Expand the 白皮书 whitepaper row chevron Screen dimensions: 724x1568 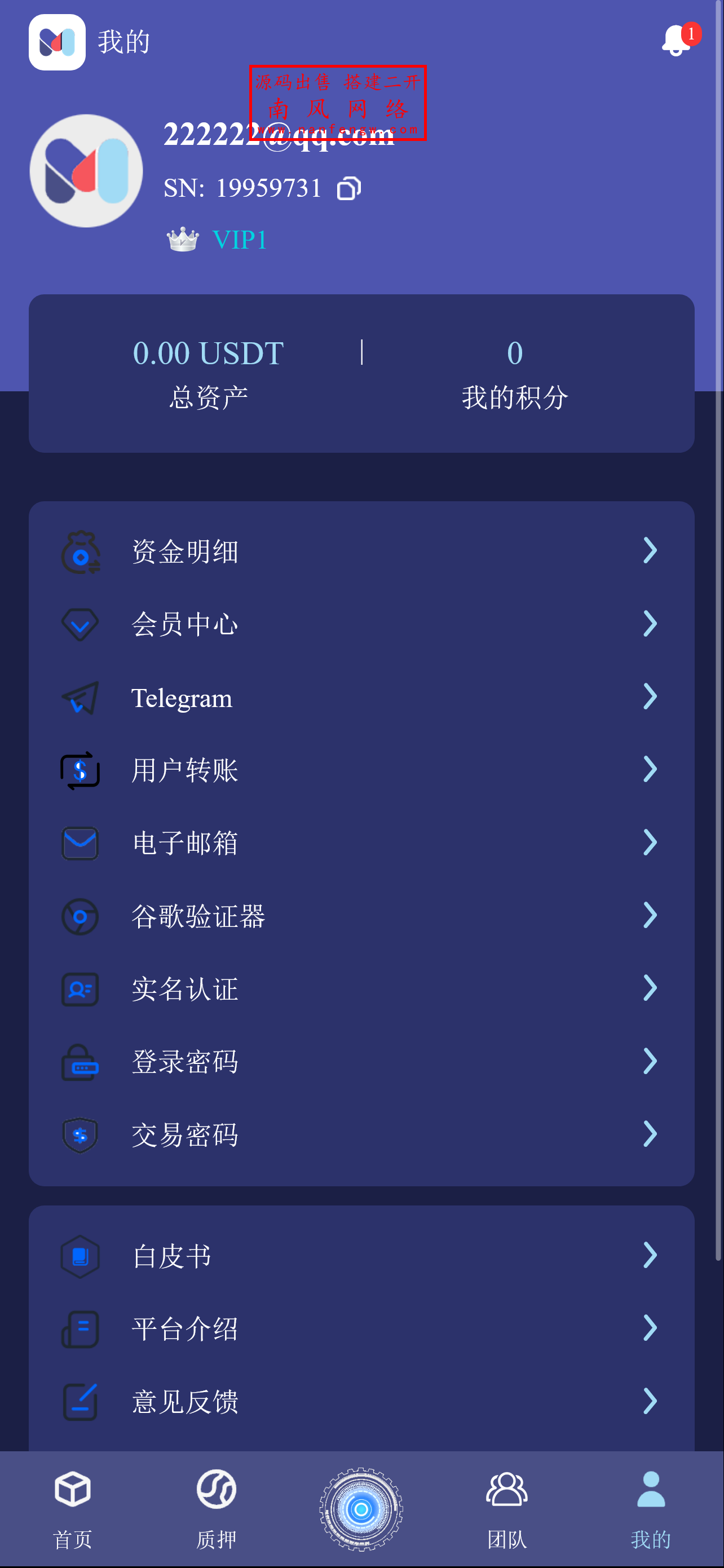click(x=650, y=1254)
